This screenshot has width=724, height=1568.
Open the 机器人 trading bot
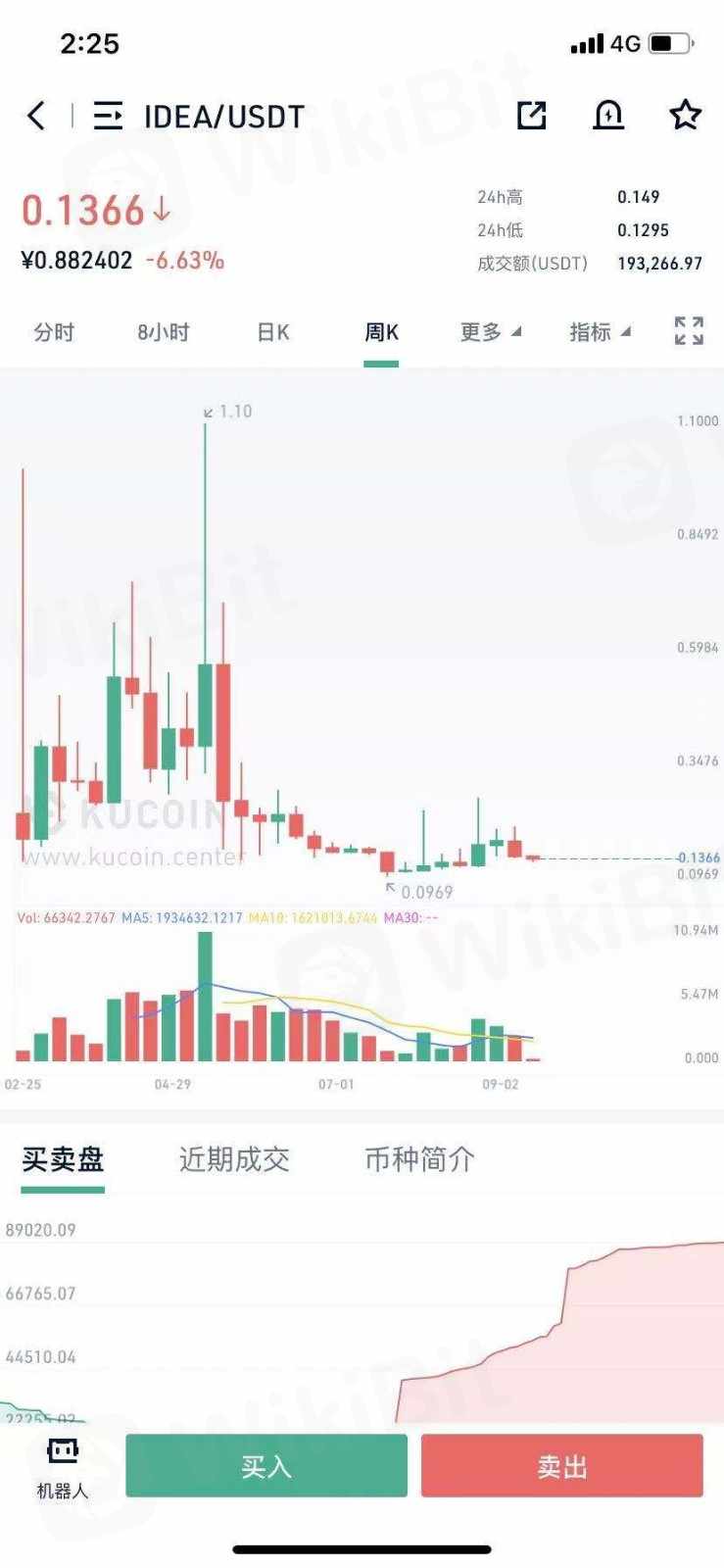point(63,1467)
